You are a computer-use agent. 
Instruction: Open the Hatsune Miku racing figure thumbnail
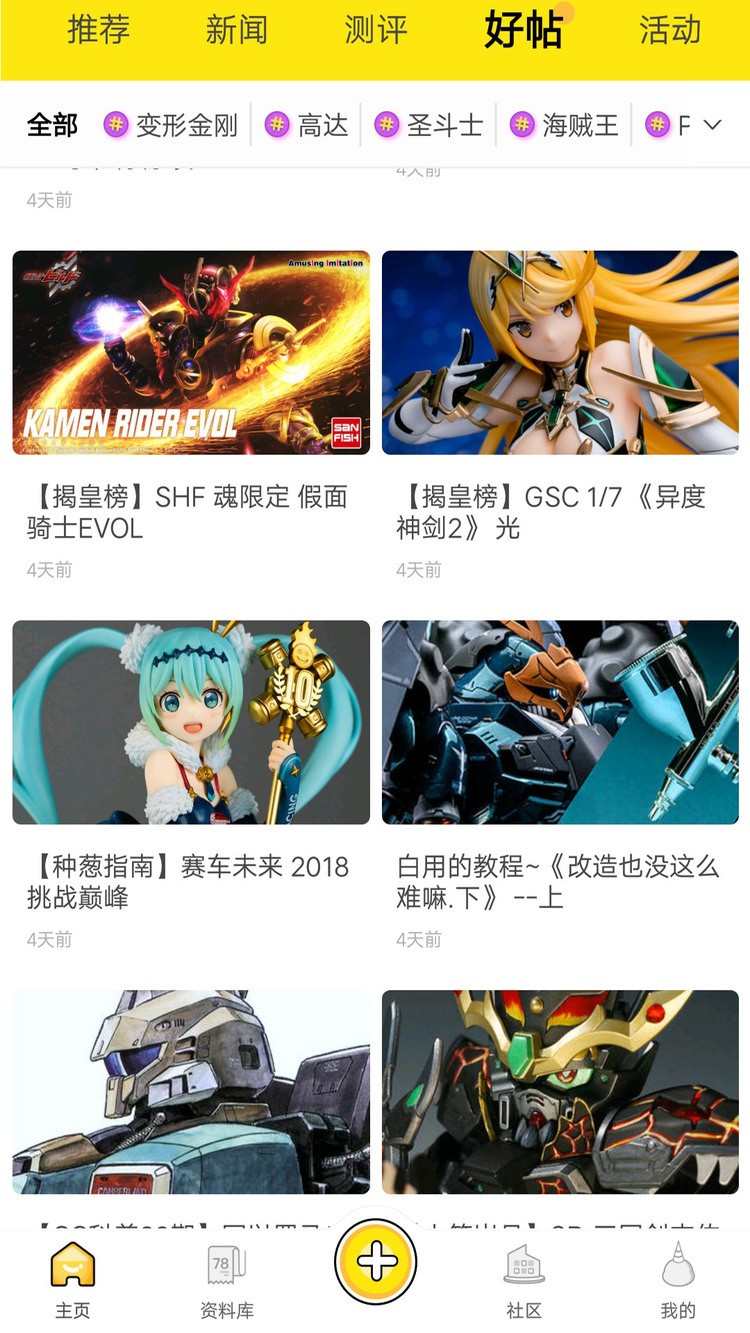coord(190,722)
